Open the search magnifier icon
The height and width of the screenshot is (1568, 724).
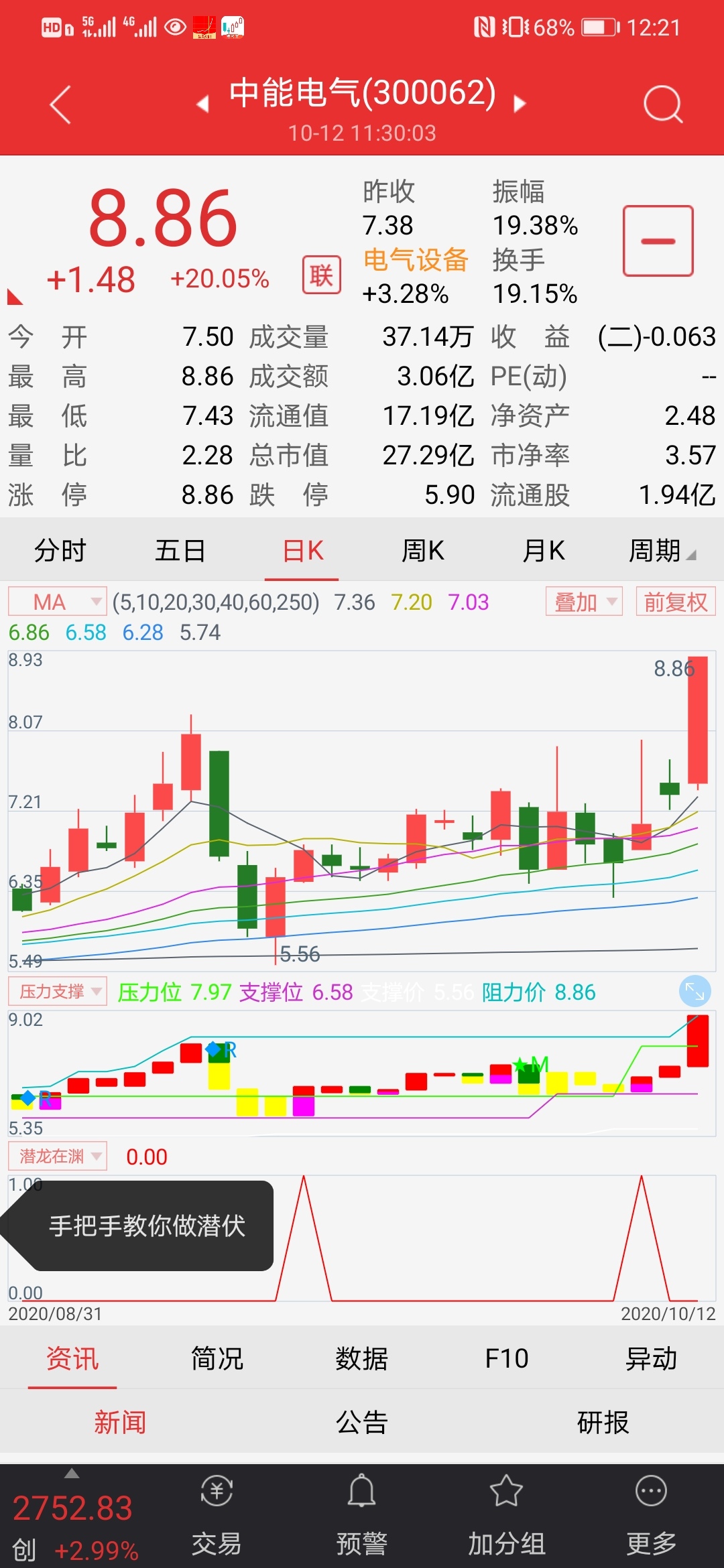(662, 105)
